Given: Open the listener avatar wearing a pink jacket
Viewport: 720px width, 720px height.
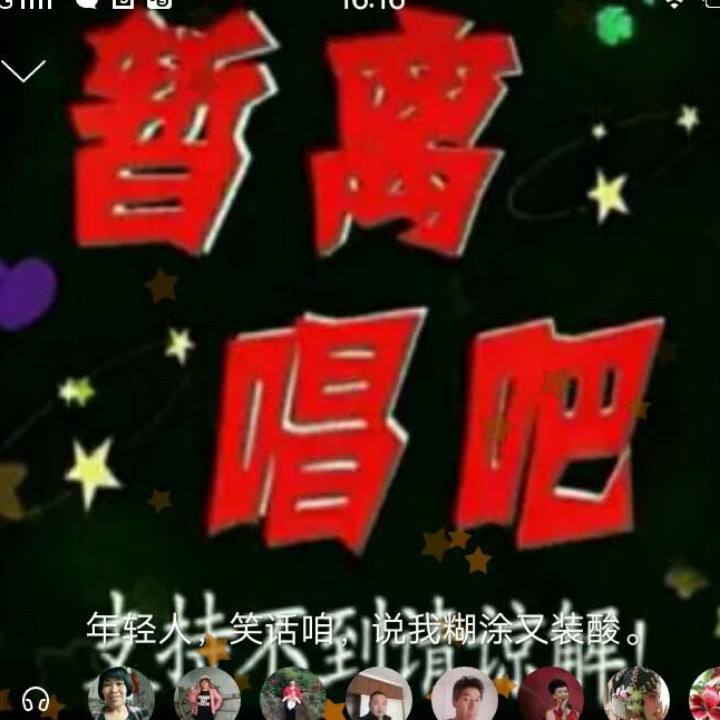Looking at the screenshot, I should click(x=207, y=694).
